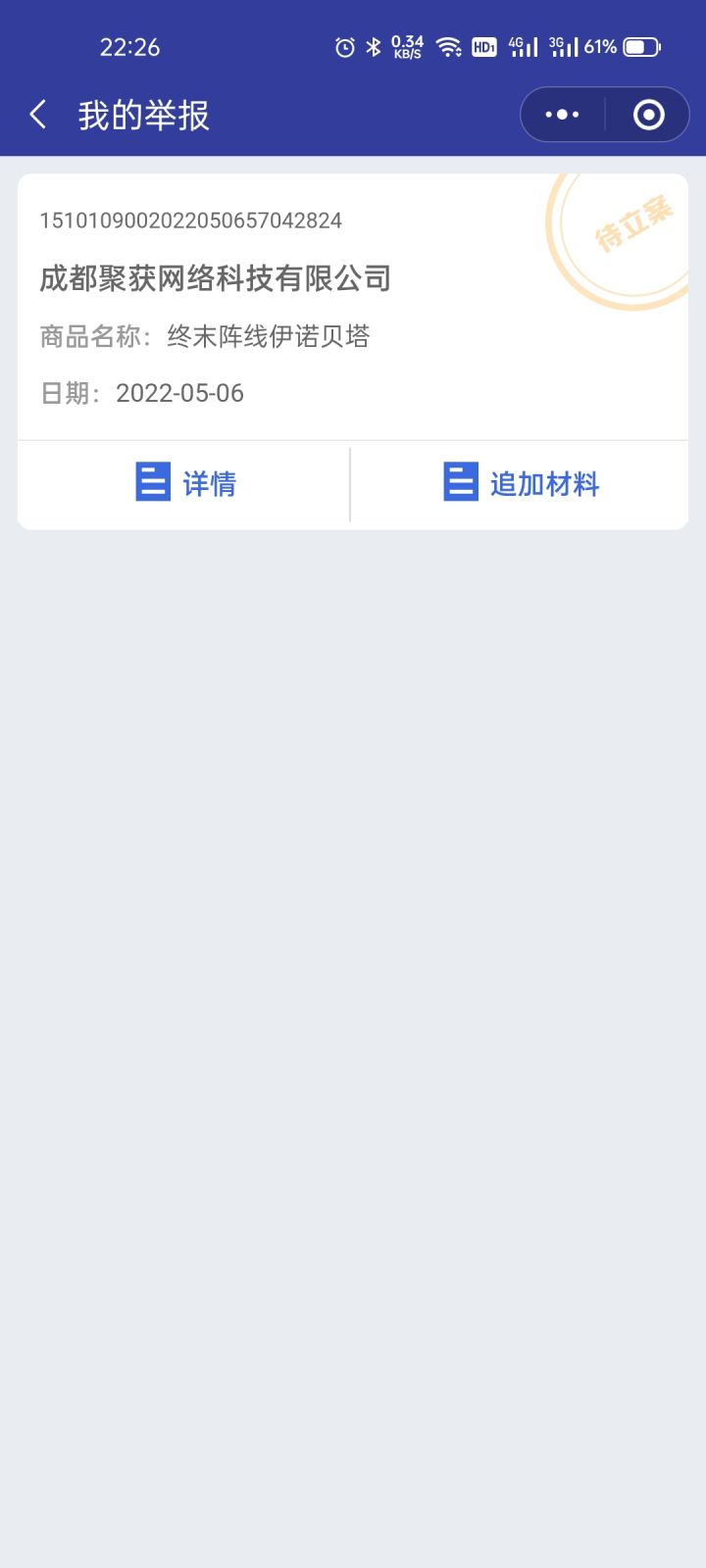Viewport: 706px width, 1568px height.
Task: Open the 成都聚获网络科技有限公司 report card
Action: pyautogui.click(x=353, y=308)
